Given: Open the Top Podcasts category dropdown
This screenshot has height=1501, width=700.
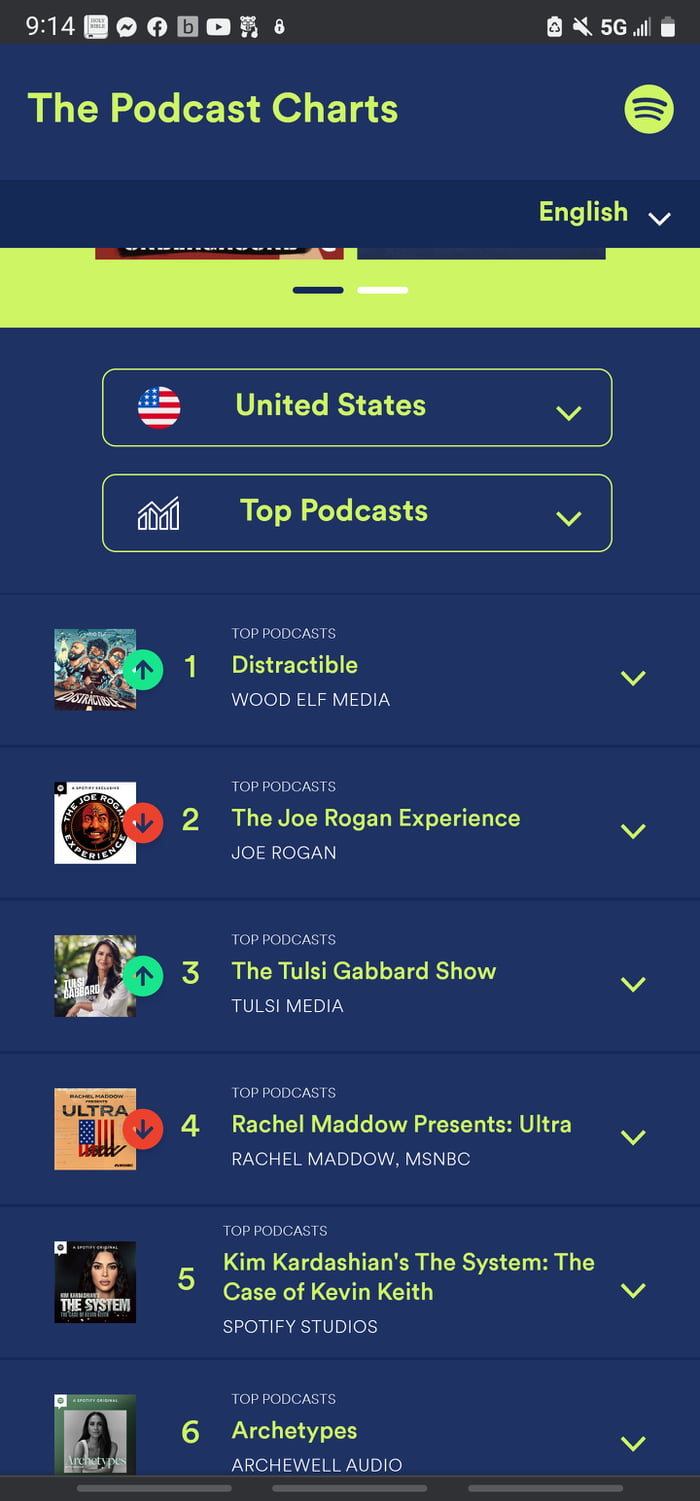Looking at the screenshot, I should click(x=357, y=512).
